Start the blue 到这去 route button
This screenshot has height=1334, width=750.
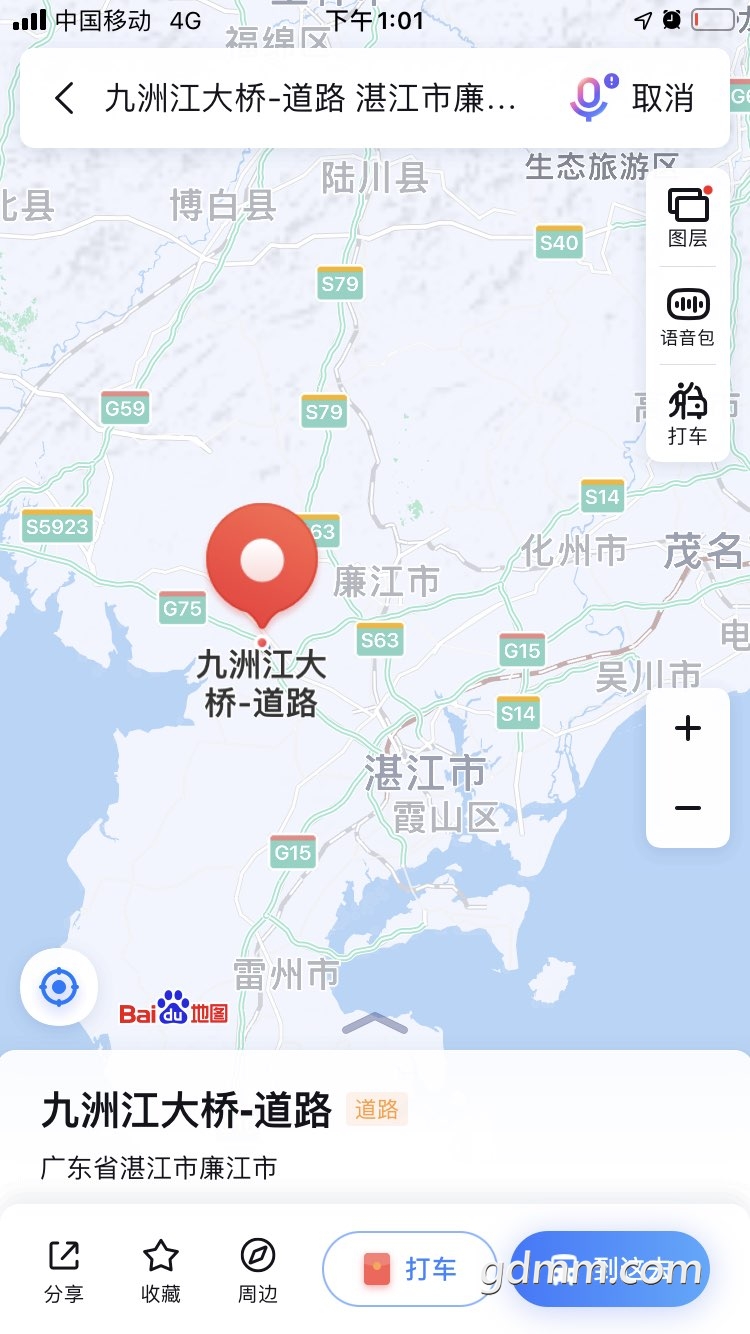coord(610,1269)
